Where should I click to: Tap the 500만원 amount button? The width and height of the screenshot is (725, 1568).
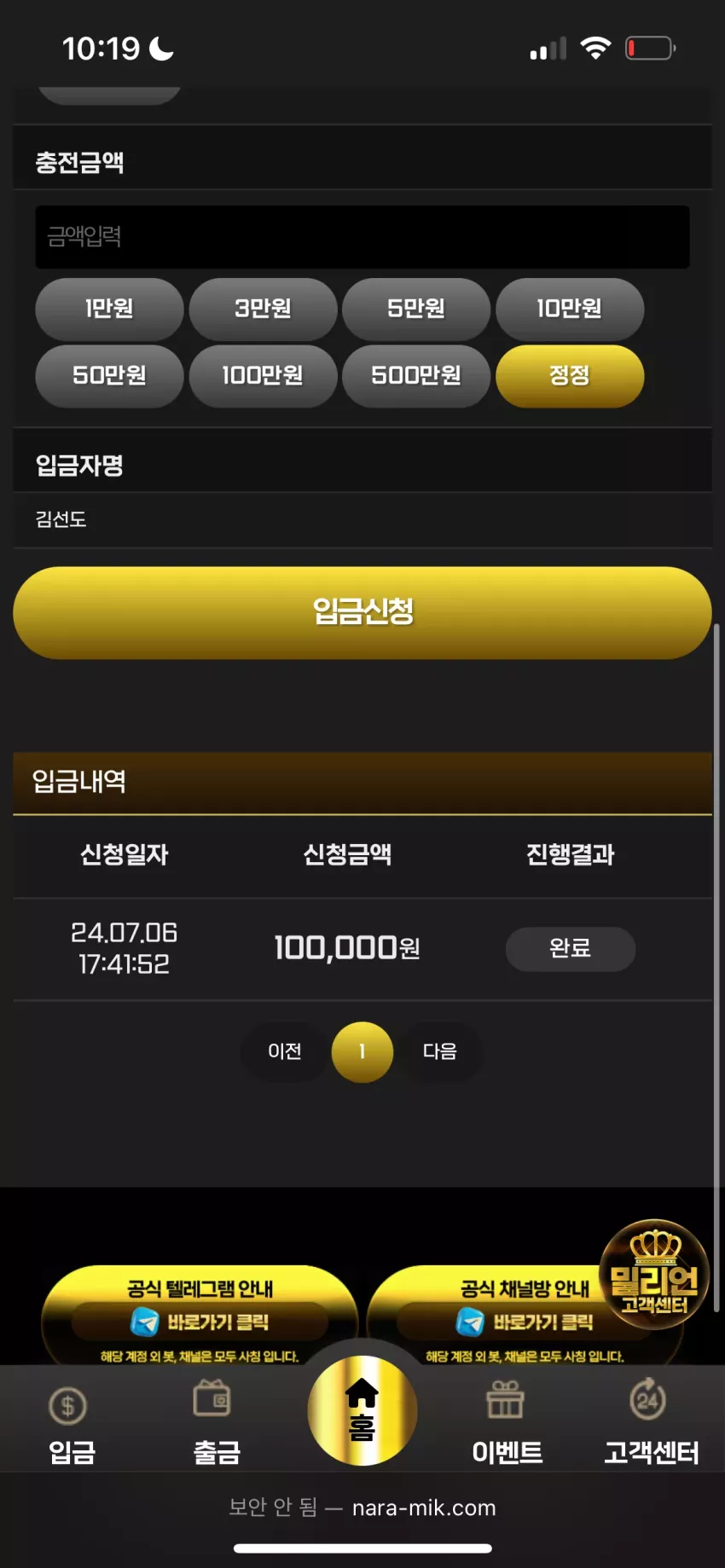416,376
